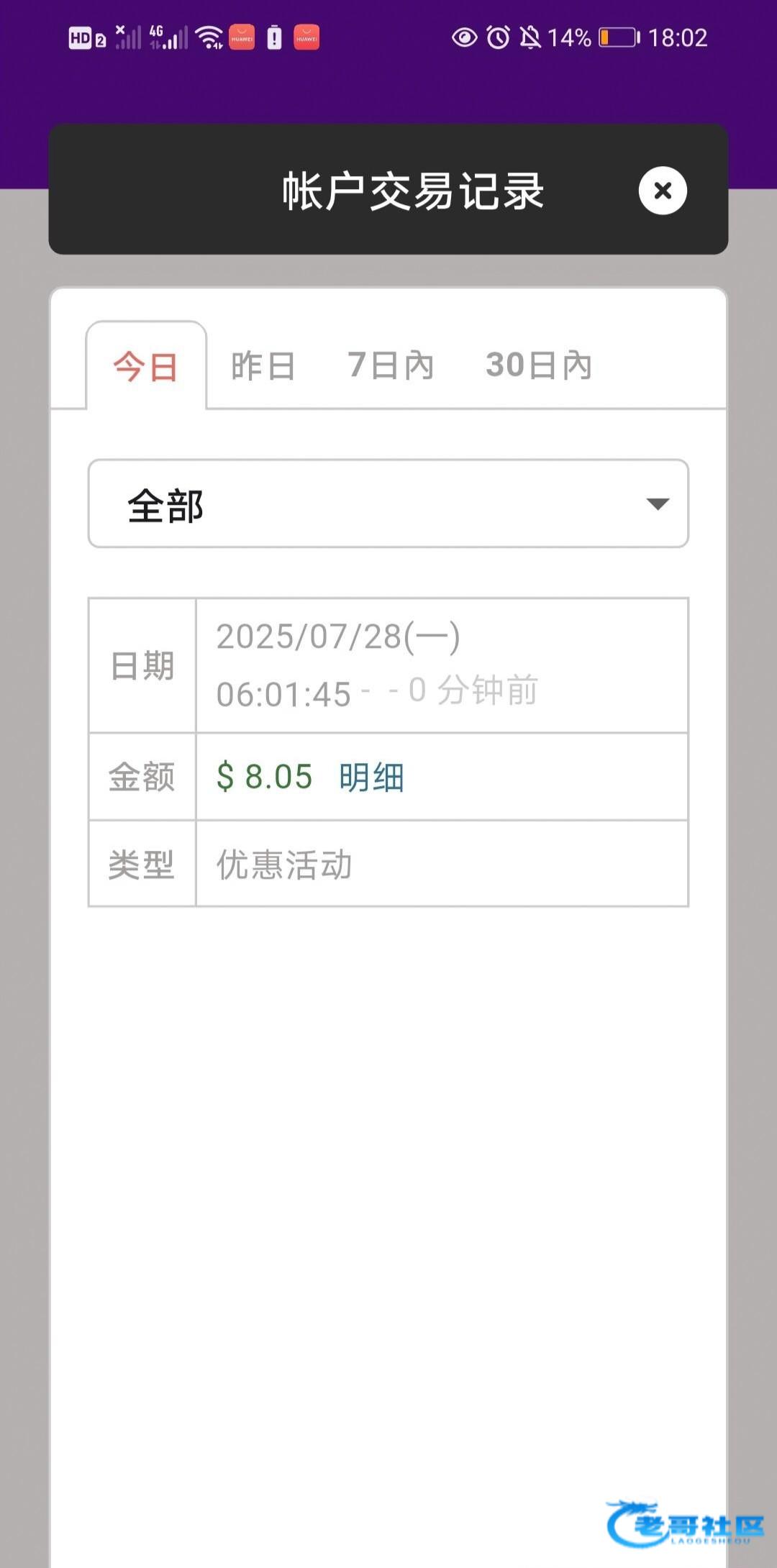The width and height of the screenshot is (777, 1568).
Task: Show records for 7日內
Action: click(x=391, y=365)
